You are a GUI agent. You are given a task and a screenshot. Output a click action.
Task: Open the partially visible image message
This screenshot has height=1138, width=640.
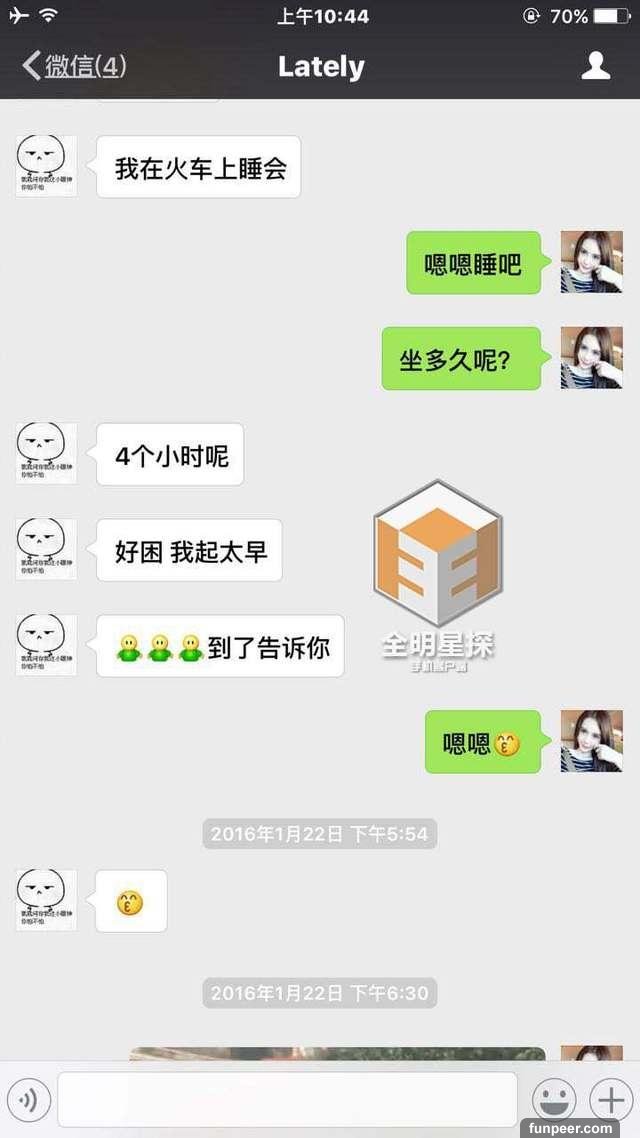coord(338,1053)
